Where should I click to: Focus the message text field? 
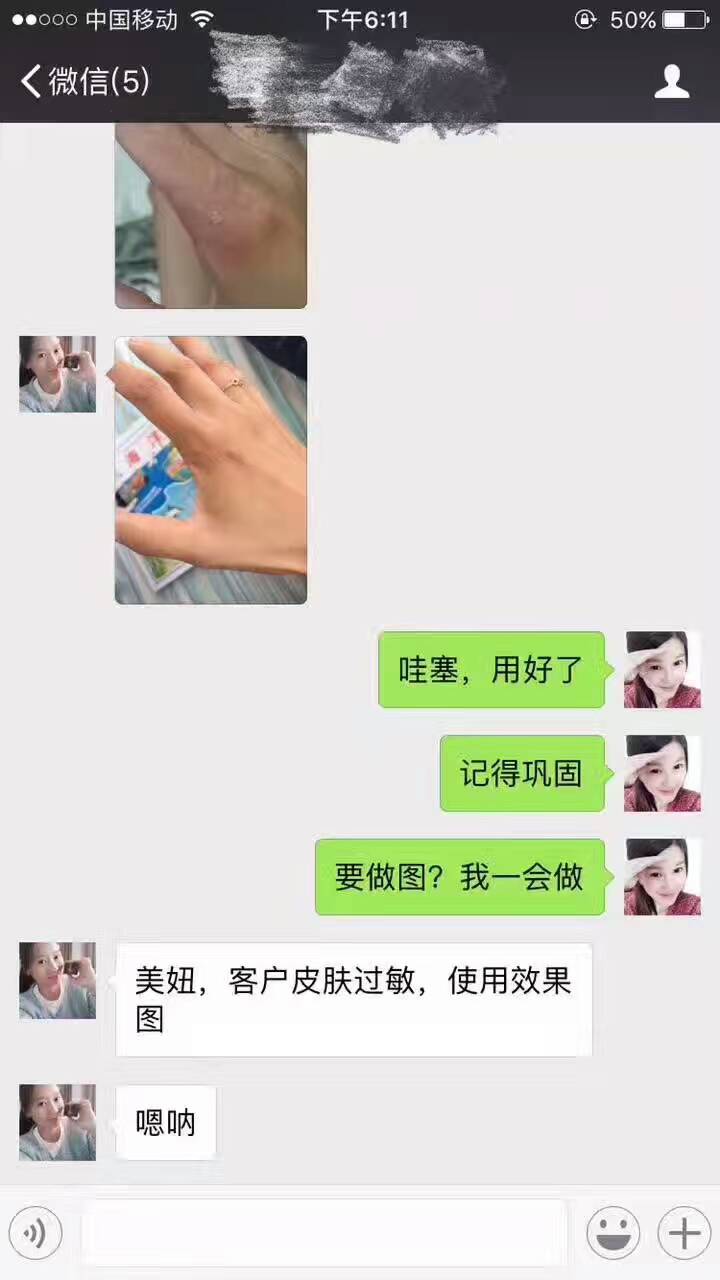click(x=324, y=1233)
